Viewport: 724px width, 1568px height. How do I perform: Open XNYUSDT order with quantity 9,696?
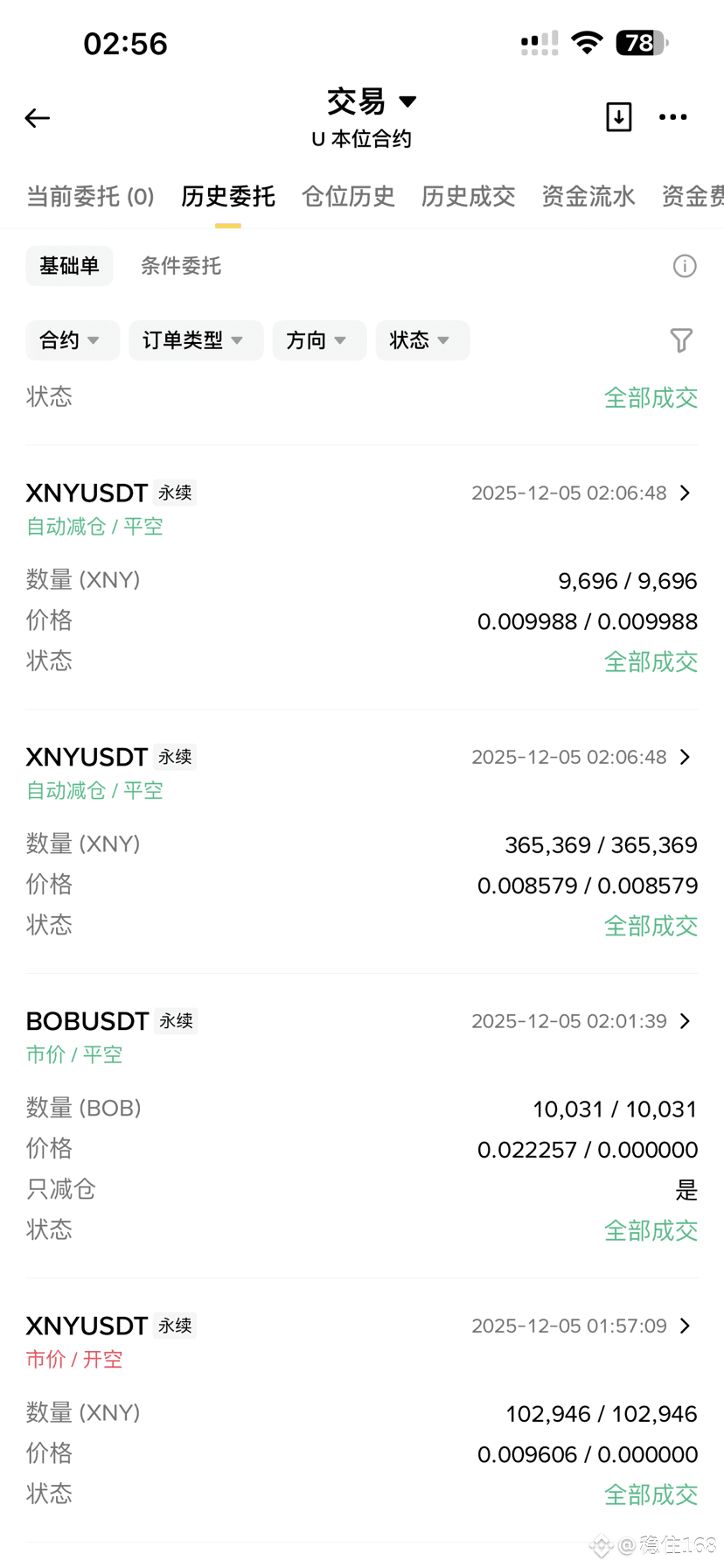click(x=362, y=577)
